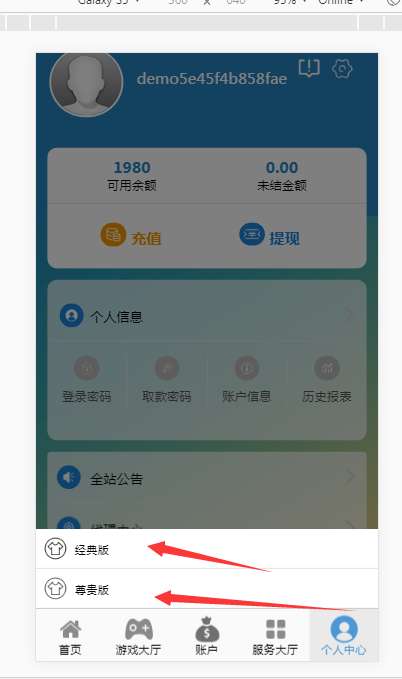The height and width of the screenshot is (679, 402).
Task: Go to the 首页 tab
Action: [70, 637]
